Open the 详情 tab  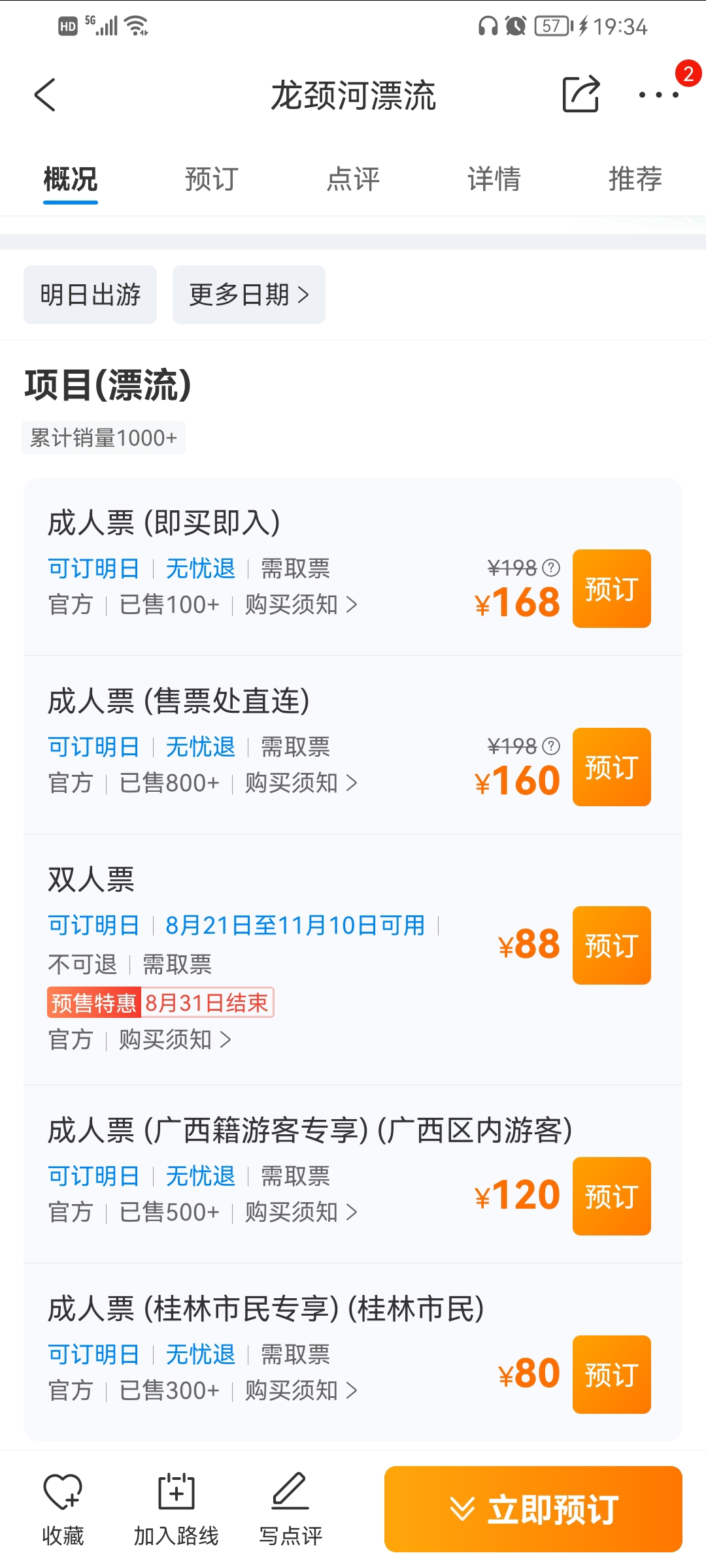494,179
